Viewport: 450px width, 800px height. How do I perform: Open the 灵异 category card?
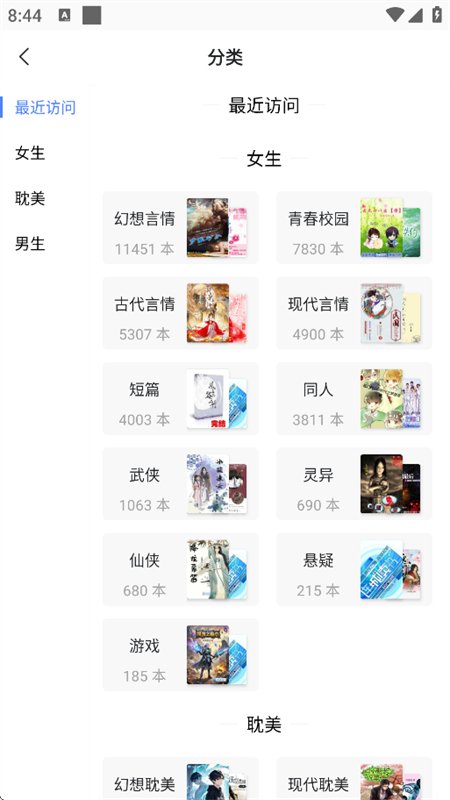[x=354, y=484]
